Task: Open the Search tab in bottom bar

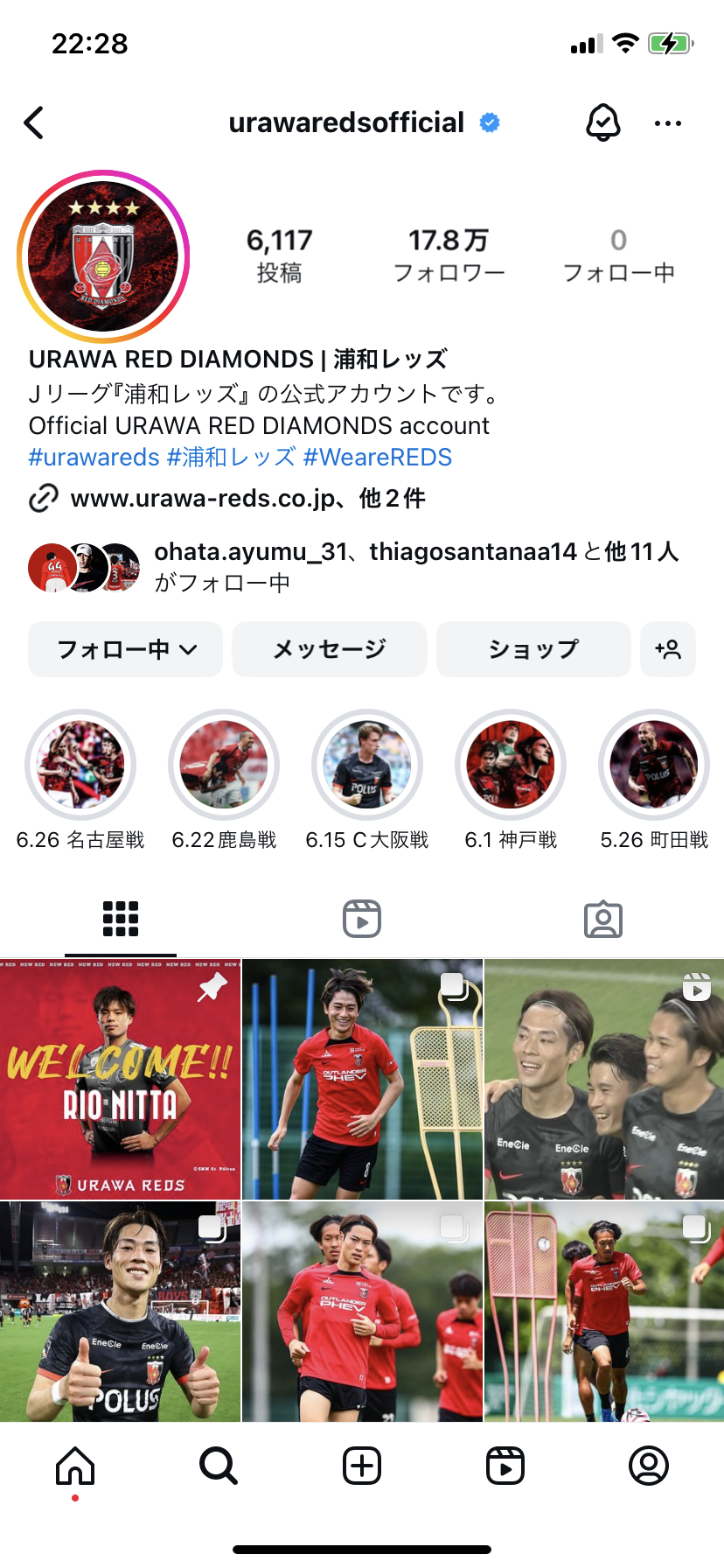Action: coord(219,1466)
